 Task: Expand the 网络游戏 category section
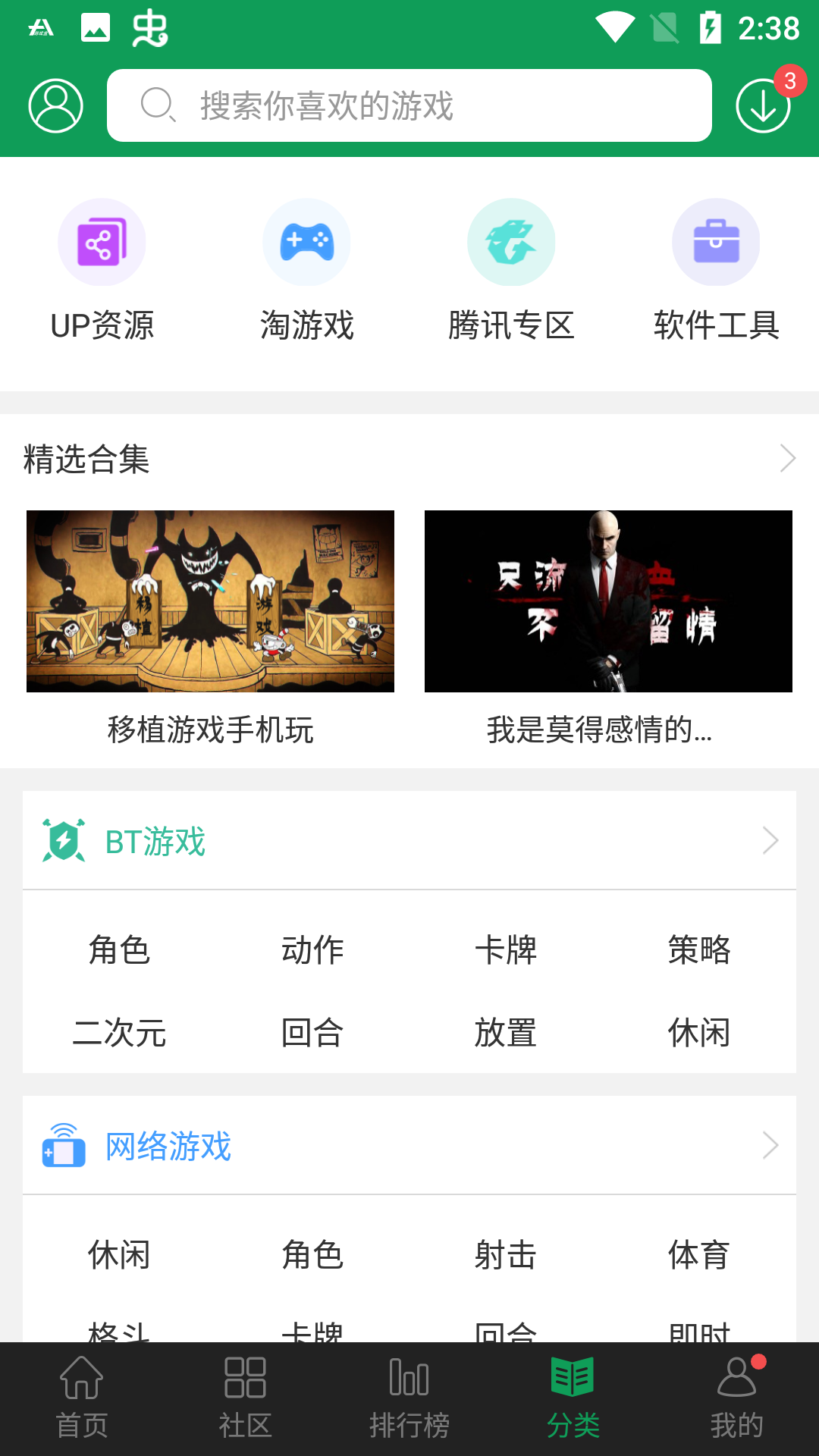[770, 1146]
